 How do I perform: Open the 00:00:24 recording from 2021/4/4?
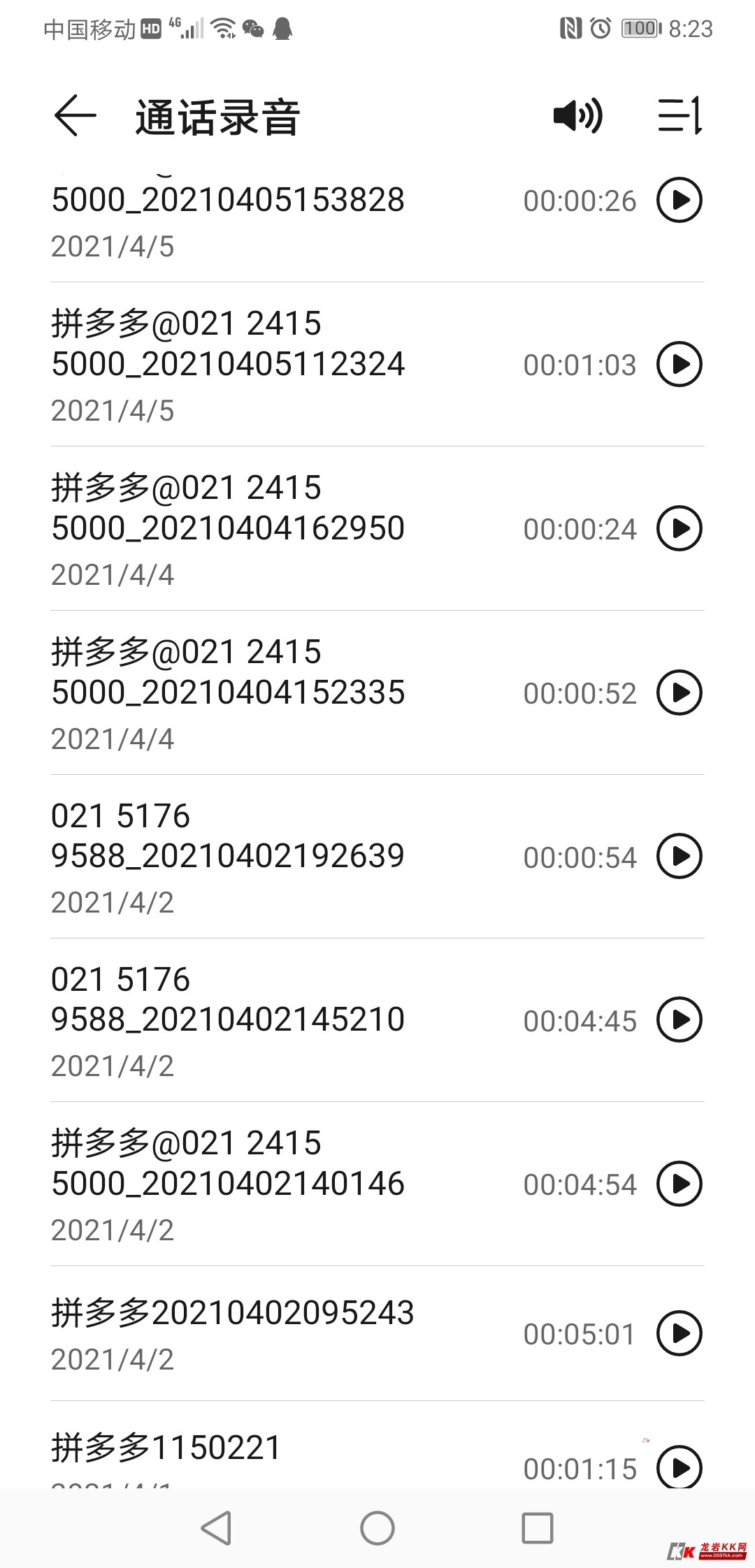280,528
